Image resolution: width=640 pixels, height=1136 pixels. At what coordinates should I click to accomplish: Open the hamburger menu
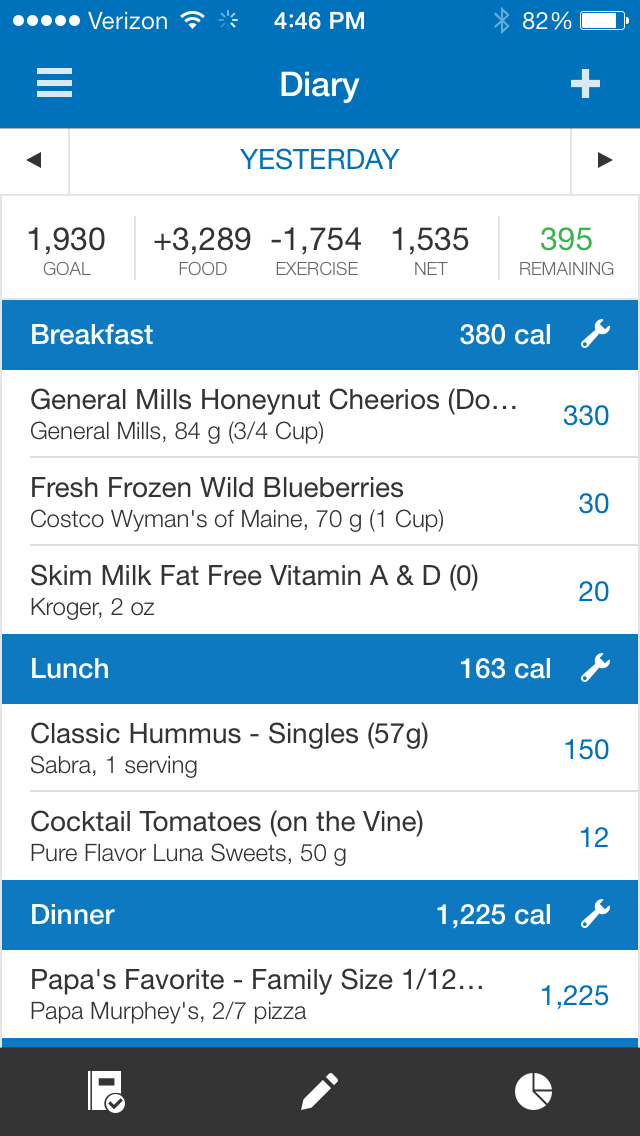coord(54,83)
